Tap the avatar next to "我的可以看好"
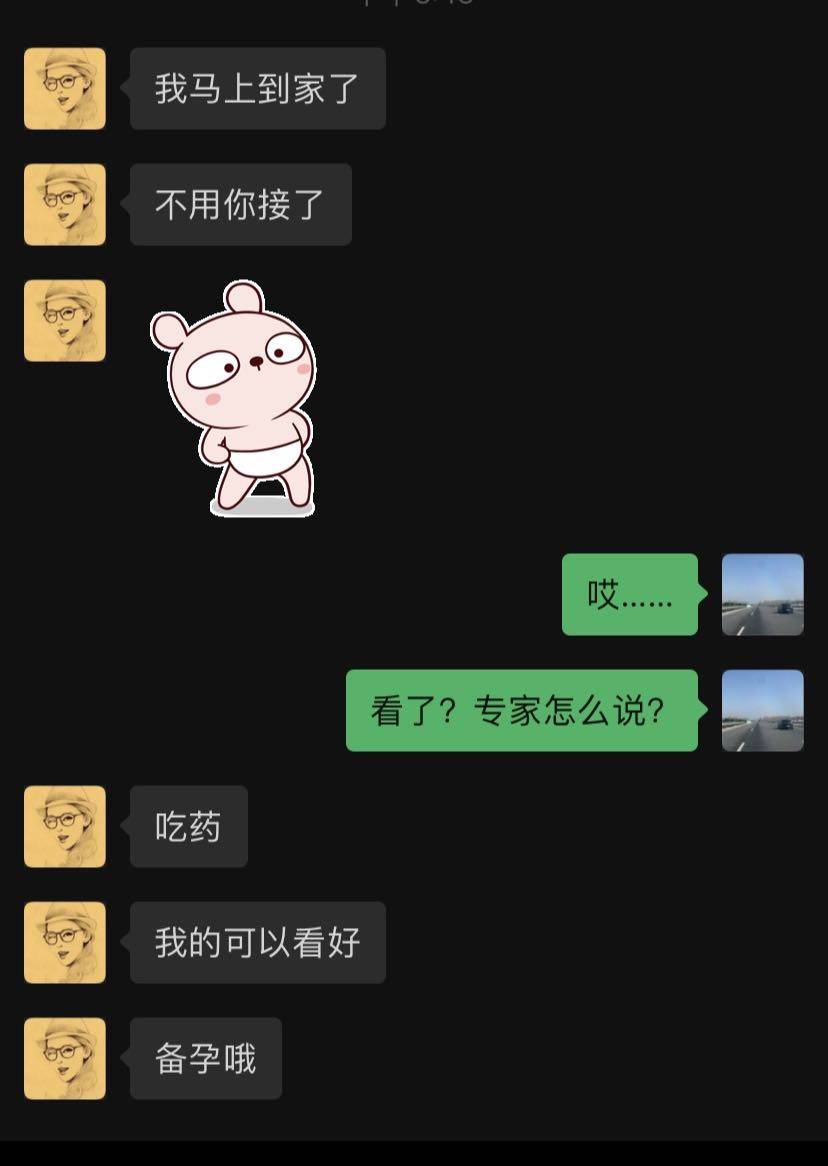 [x=65, y=942]
